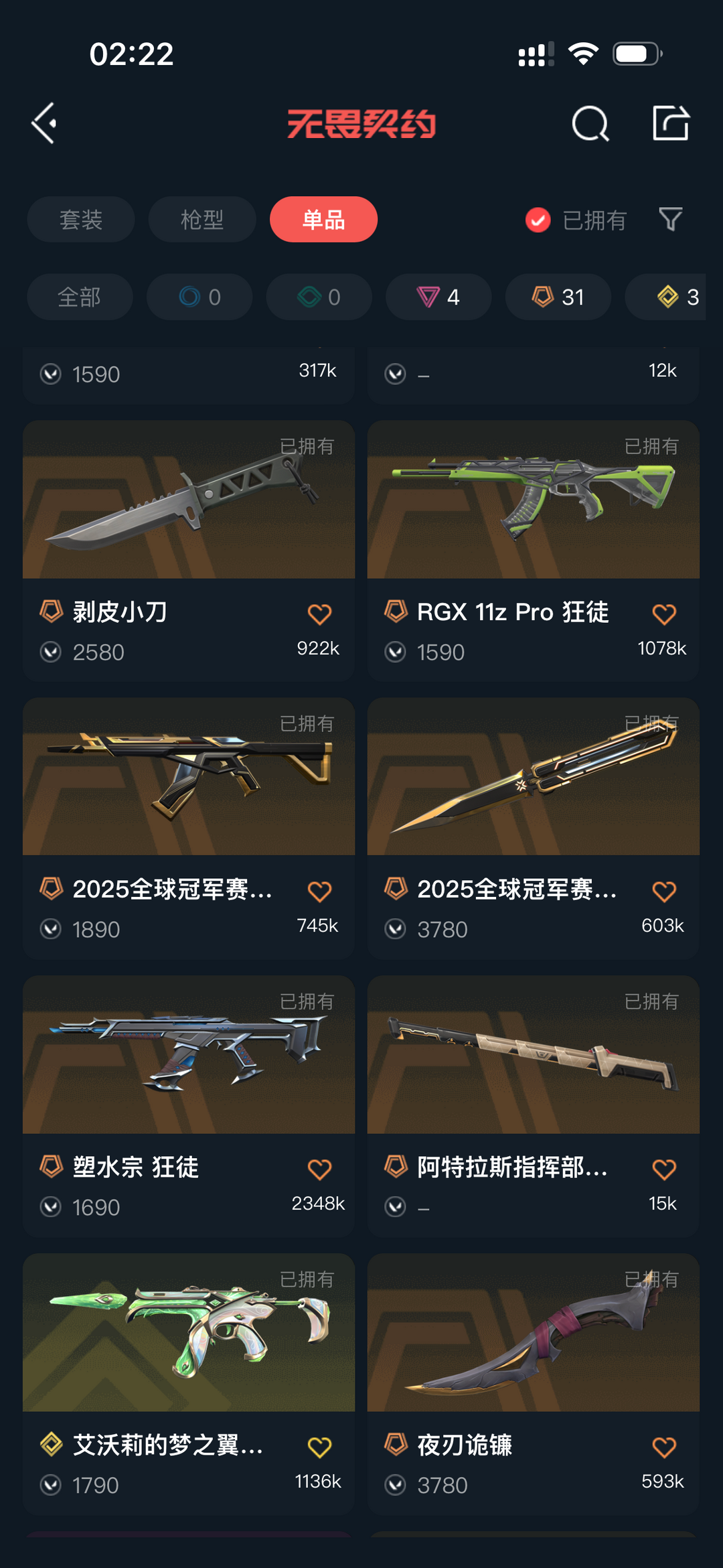The width and height of the screenshot is (723, 1568).
Task: Open the 阿特拉斯指挥部 skin card
Action: (x=534, y=1106)
